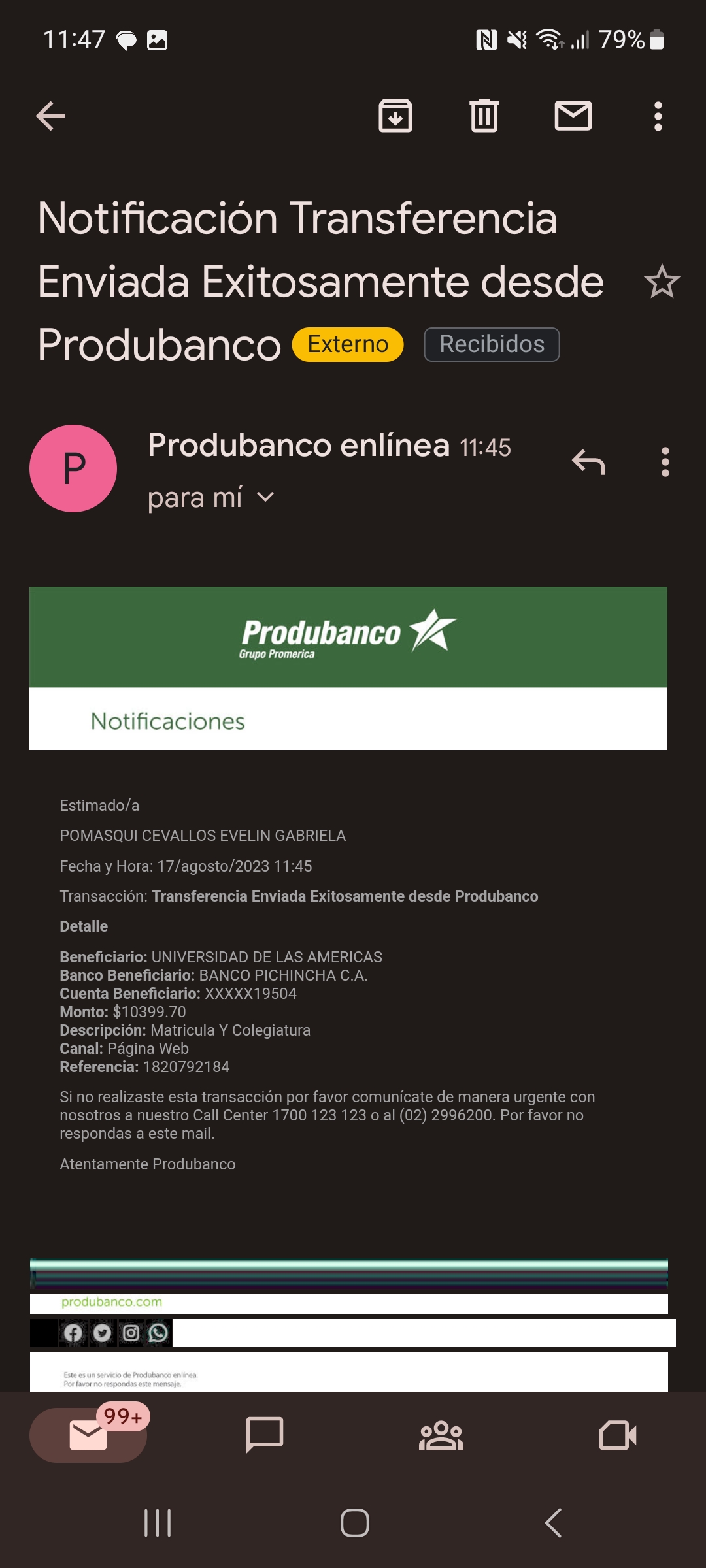Reply to Produbanco enlínea
706x1568 pixels.
click(x=588, y=463)
